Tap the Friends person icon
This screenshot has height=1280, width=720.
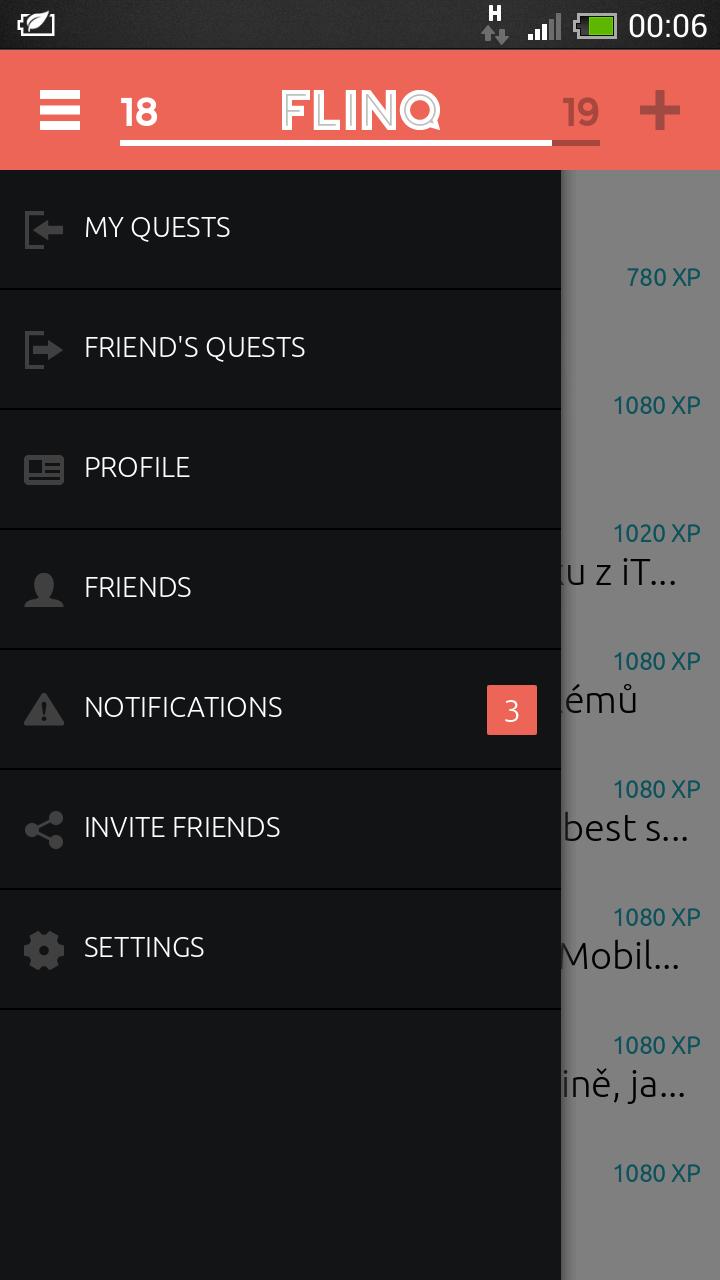pyautogui.click(x=43, y=588)
